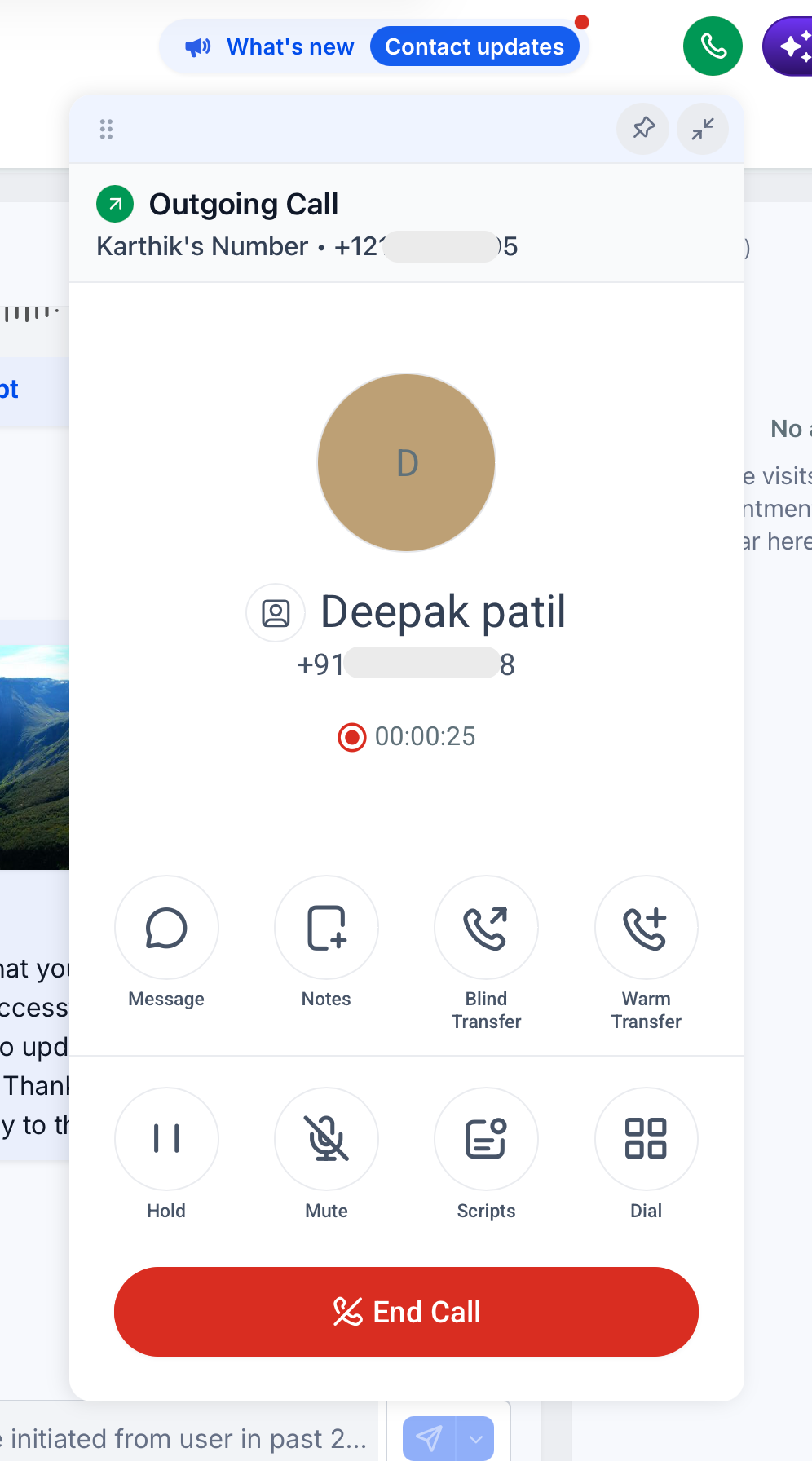Open Contact updates

(x=474, y=47)
